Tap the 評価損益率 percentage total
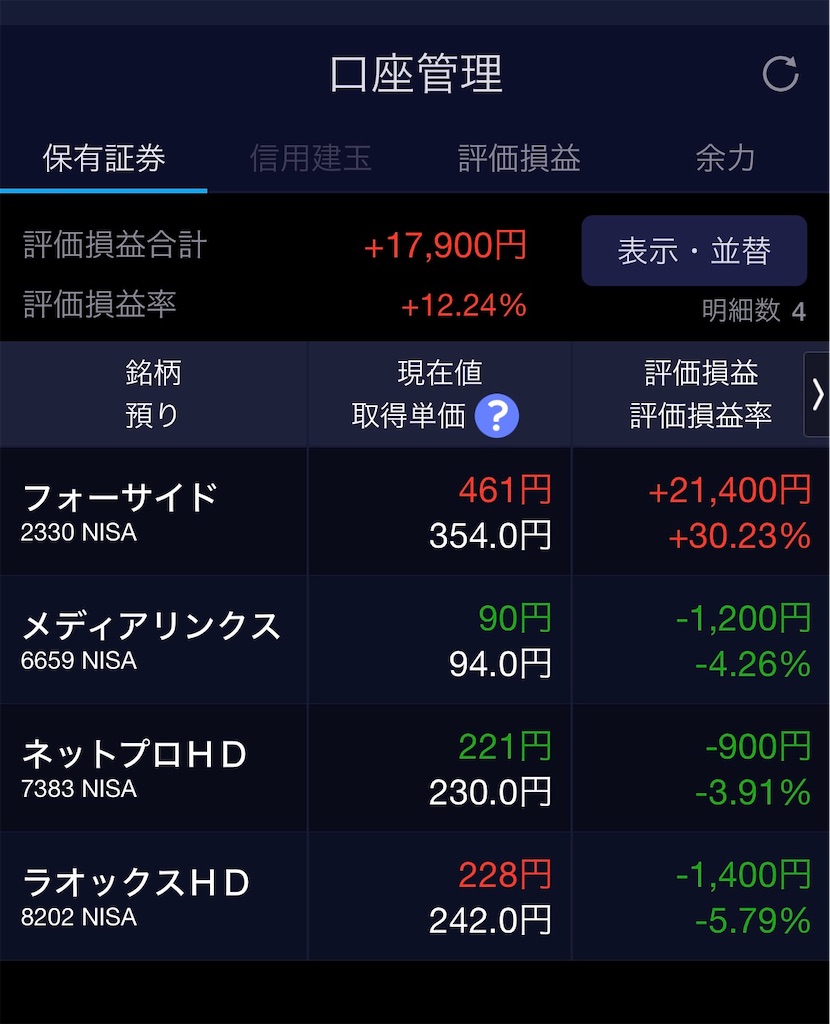The image size is (830, 1024). tap(466, 306)
